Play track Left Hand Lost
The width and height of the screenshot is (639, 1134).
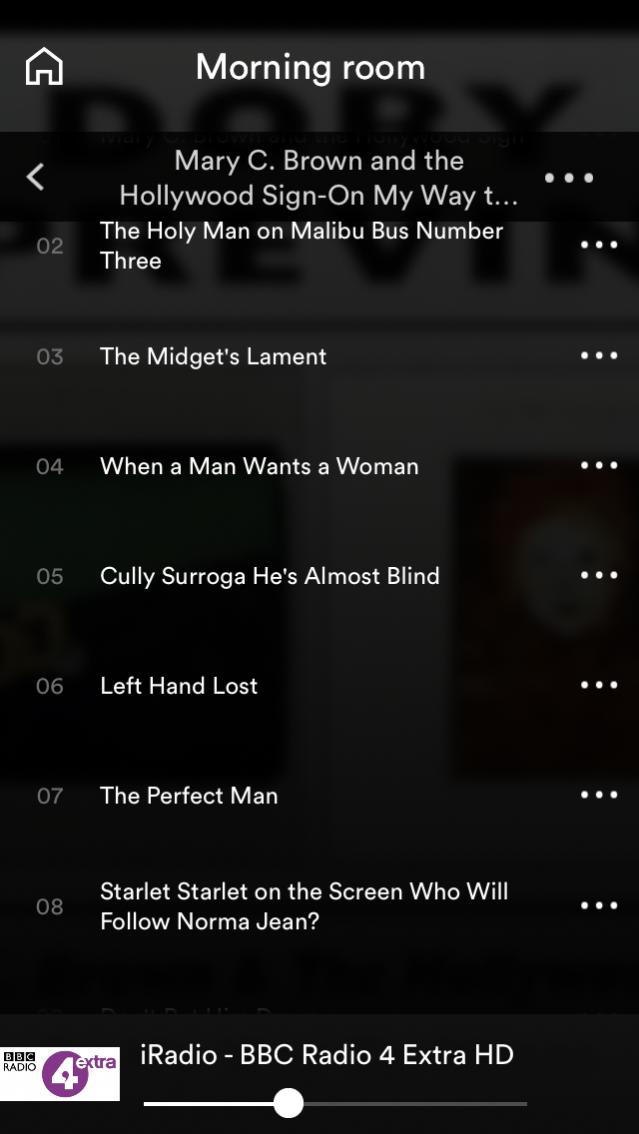[179, 686]
